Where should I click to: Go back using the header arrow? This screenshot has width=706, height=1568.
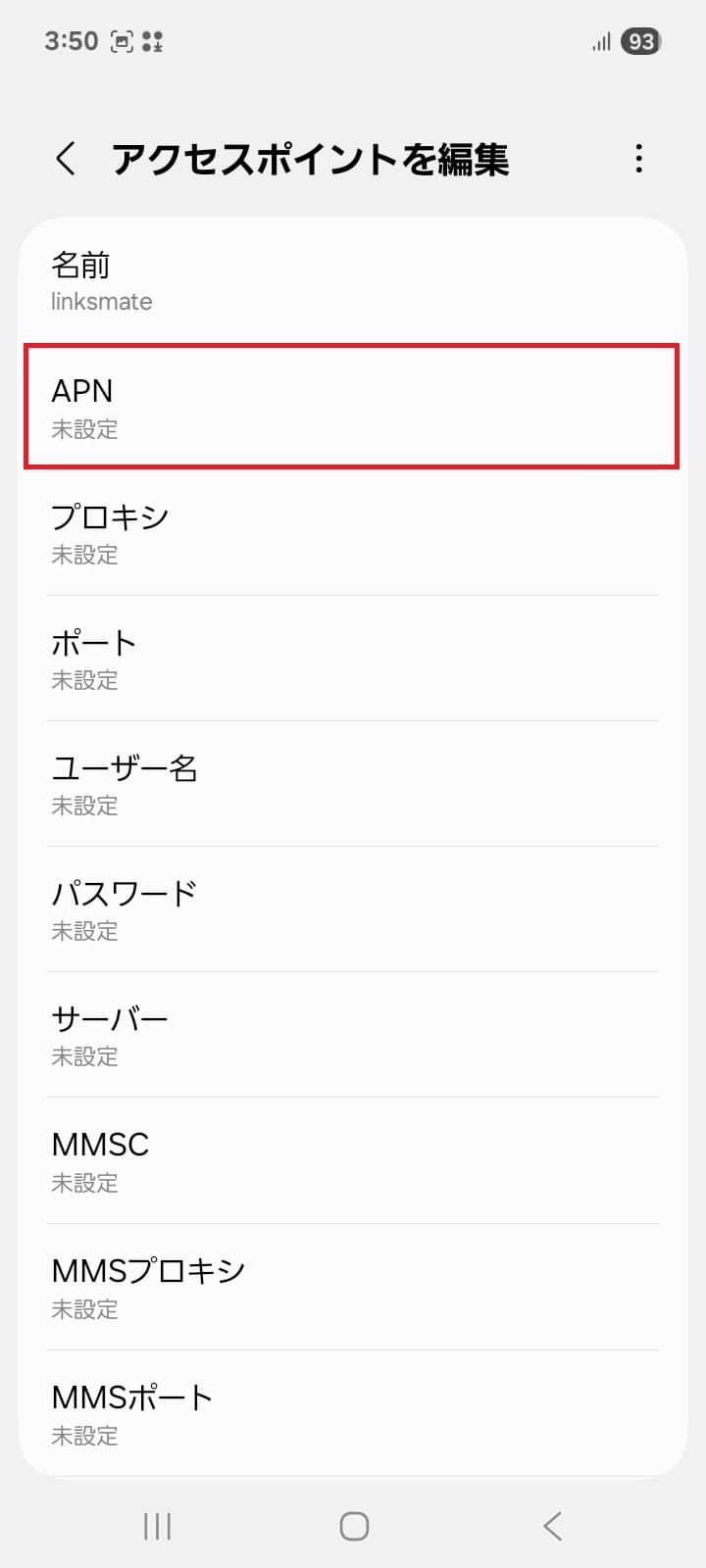pyautogui.click(x=66, y=158)
